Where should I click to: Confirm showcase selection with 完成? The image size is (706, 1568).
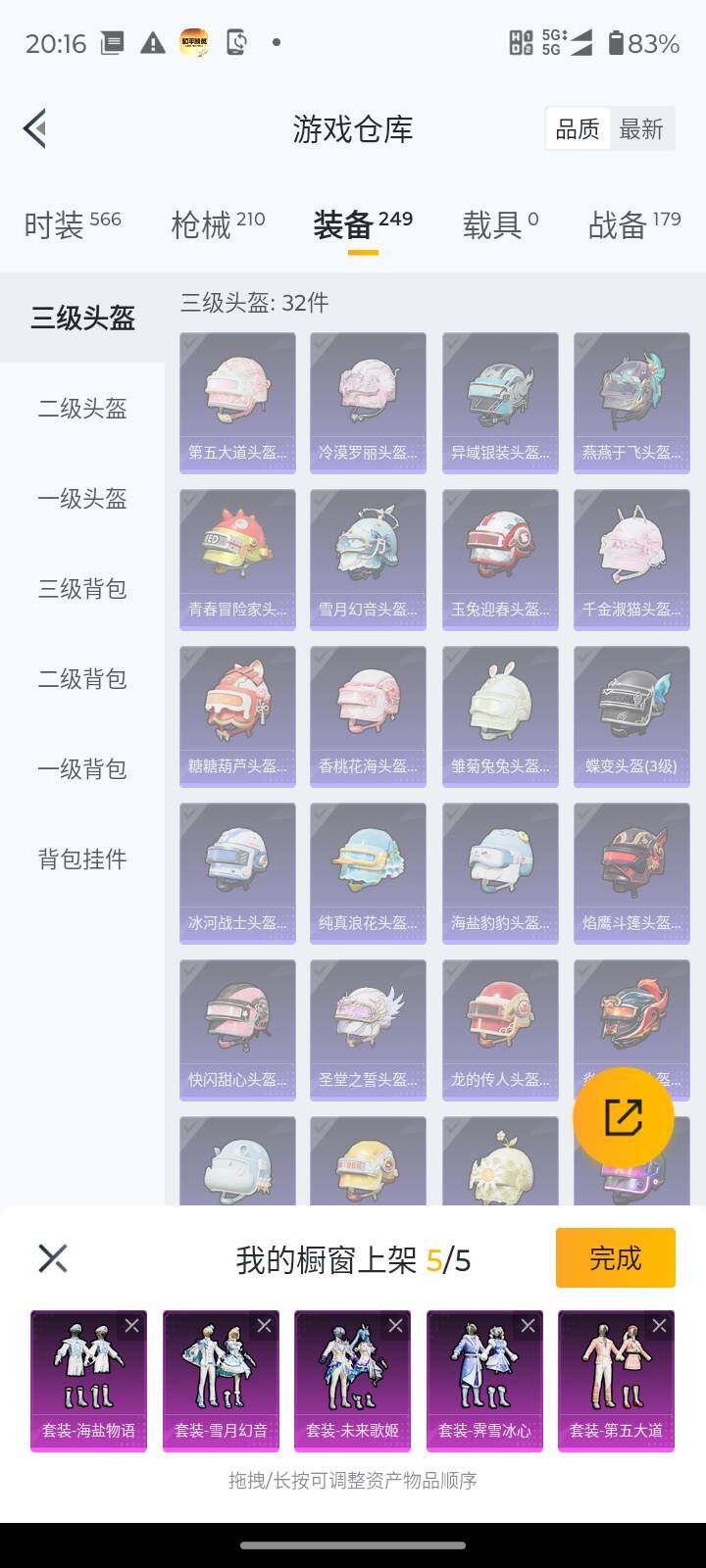coord(615,1257)
